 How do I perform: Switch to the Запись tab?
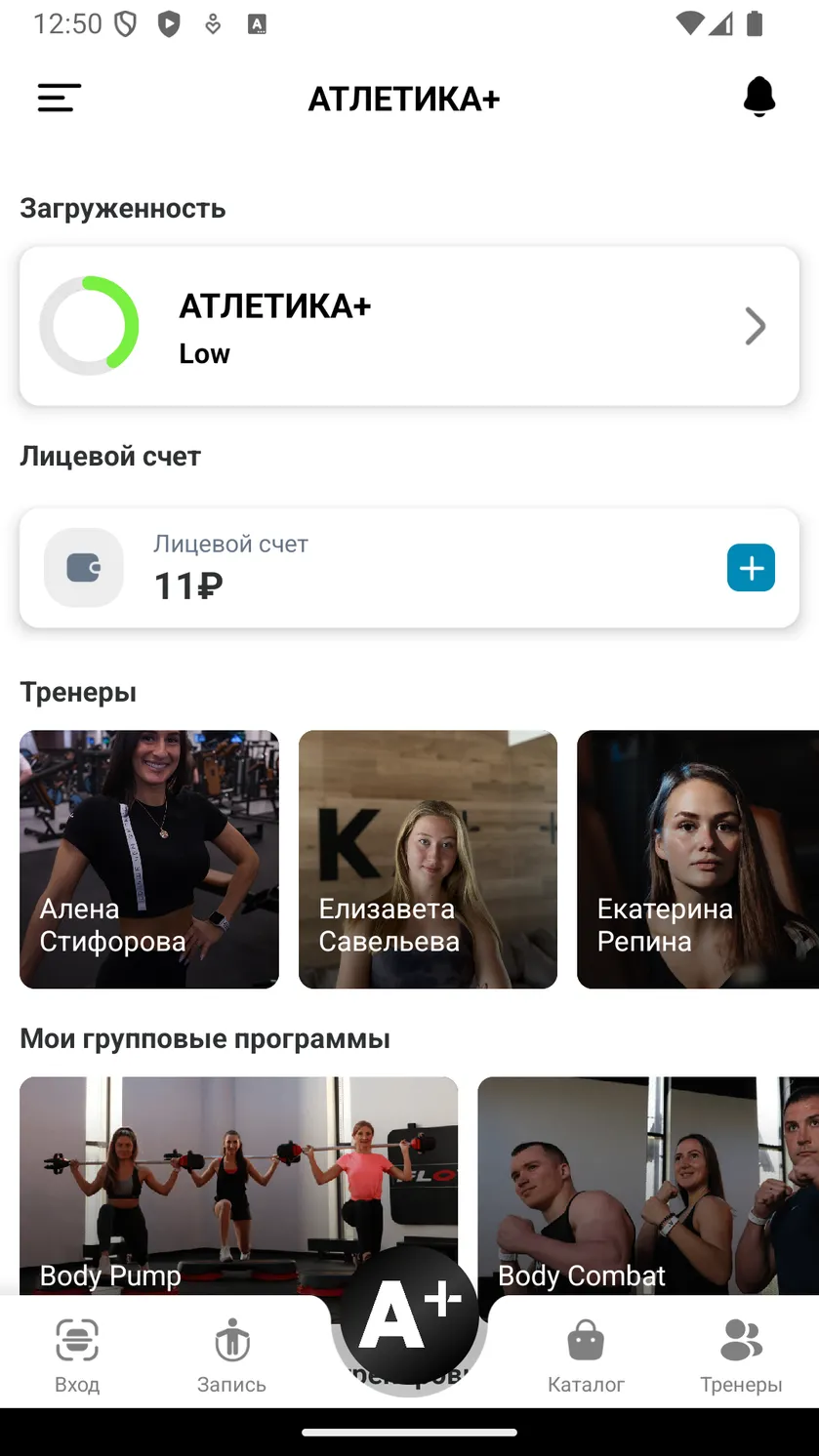click(231, 1355)
